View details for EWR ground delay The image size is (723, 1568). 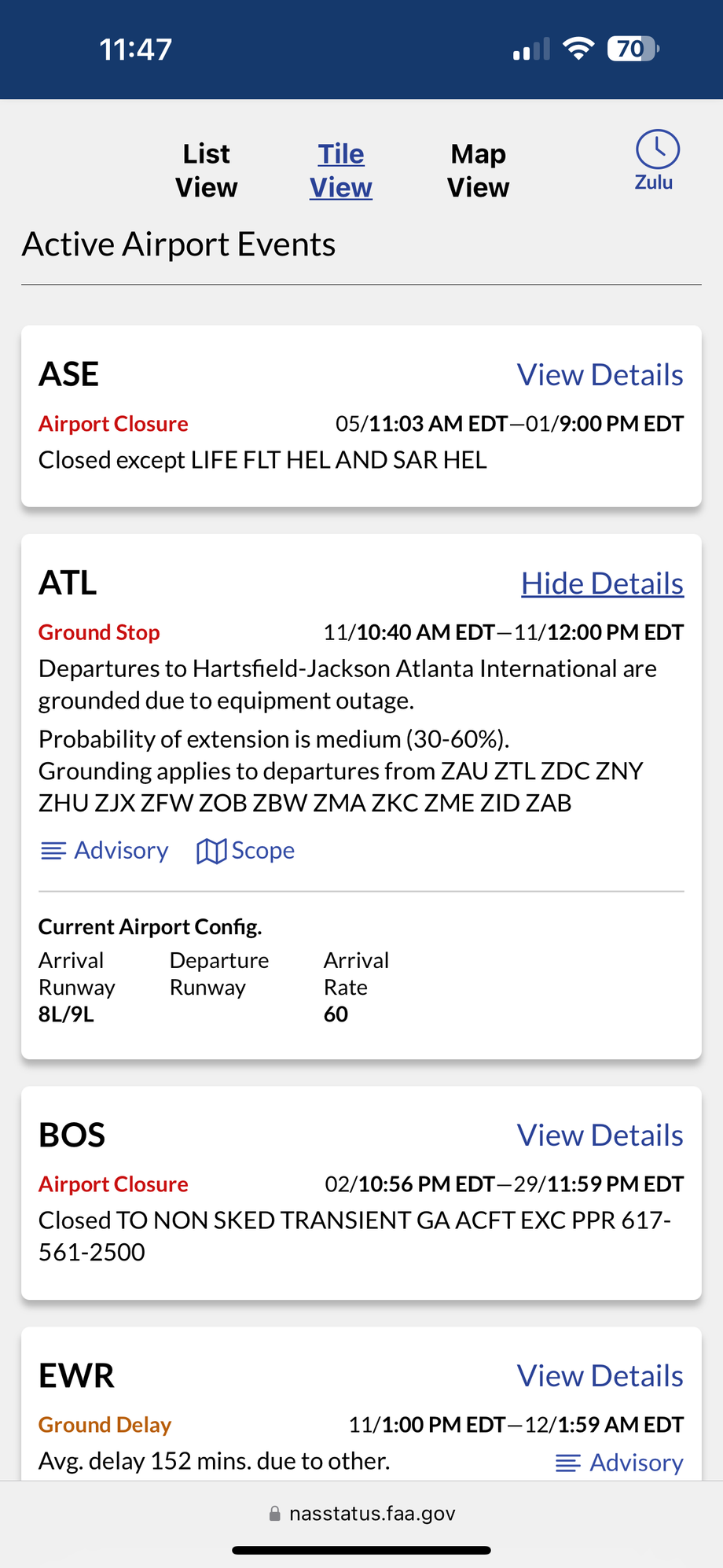pyautogui.click(x=600, y=1376)
